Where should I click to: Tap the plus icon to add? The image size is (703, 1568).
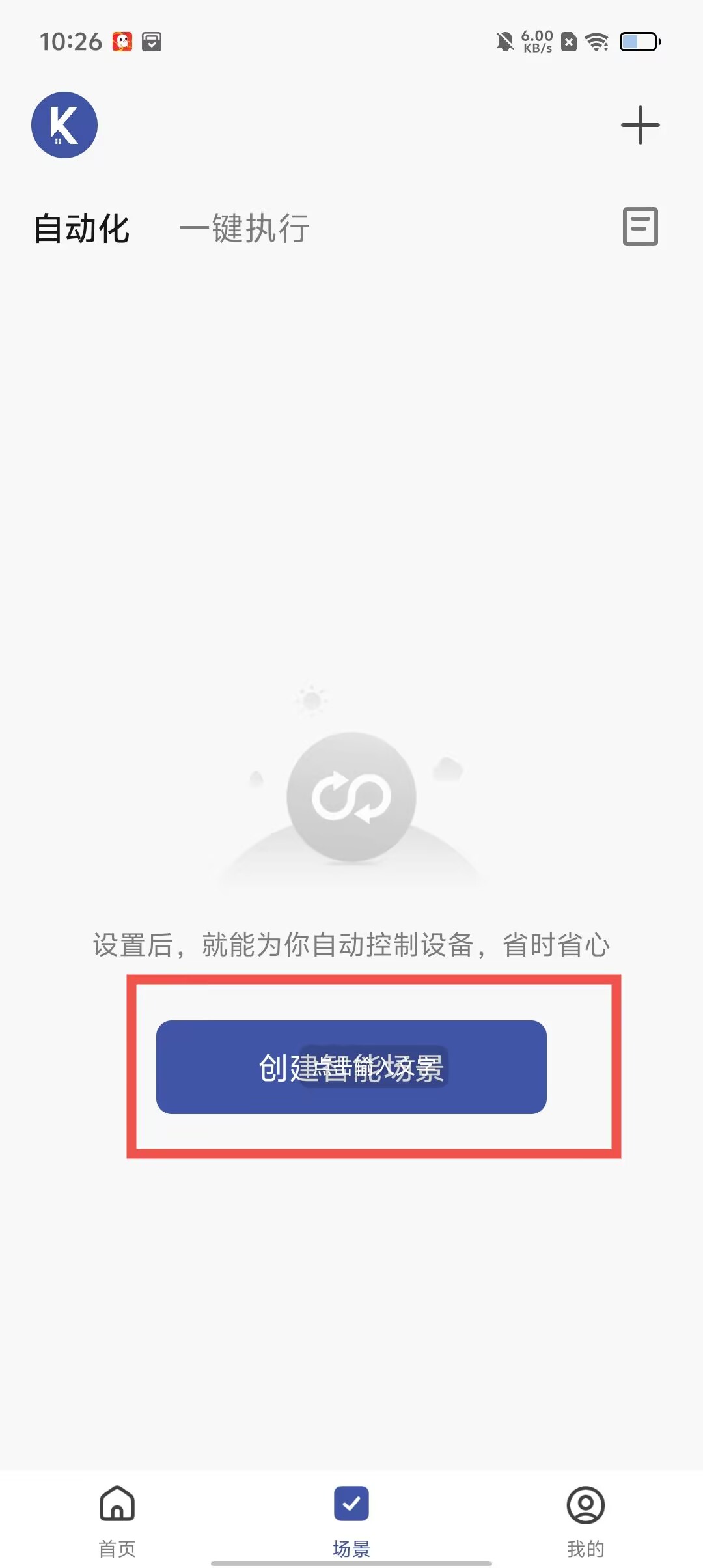pos(640,125)
